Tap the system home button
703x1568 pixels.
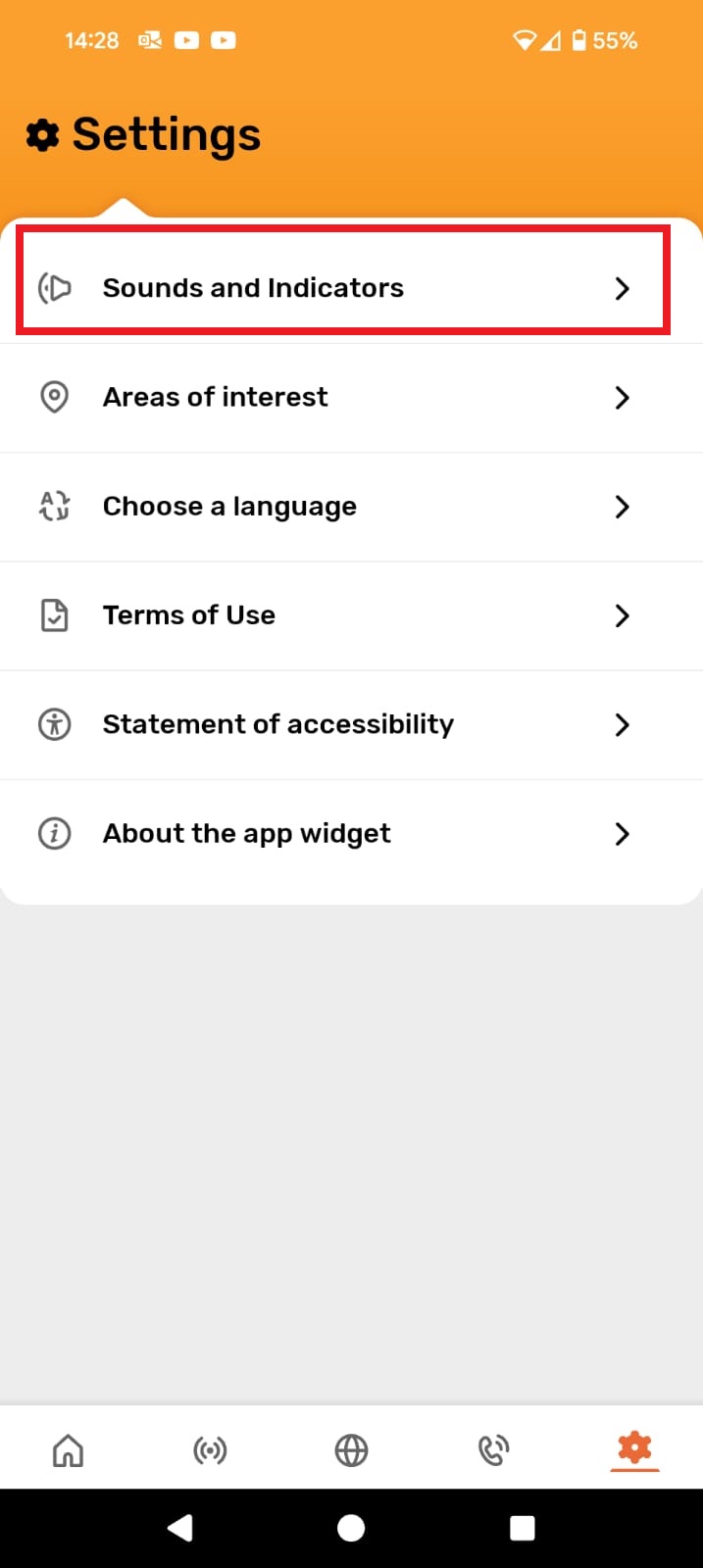click(351, 1528)
